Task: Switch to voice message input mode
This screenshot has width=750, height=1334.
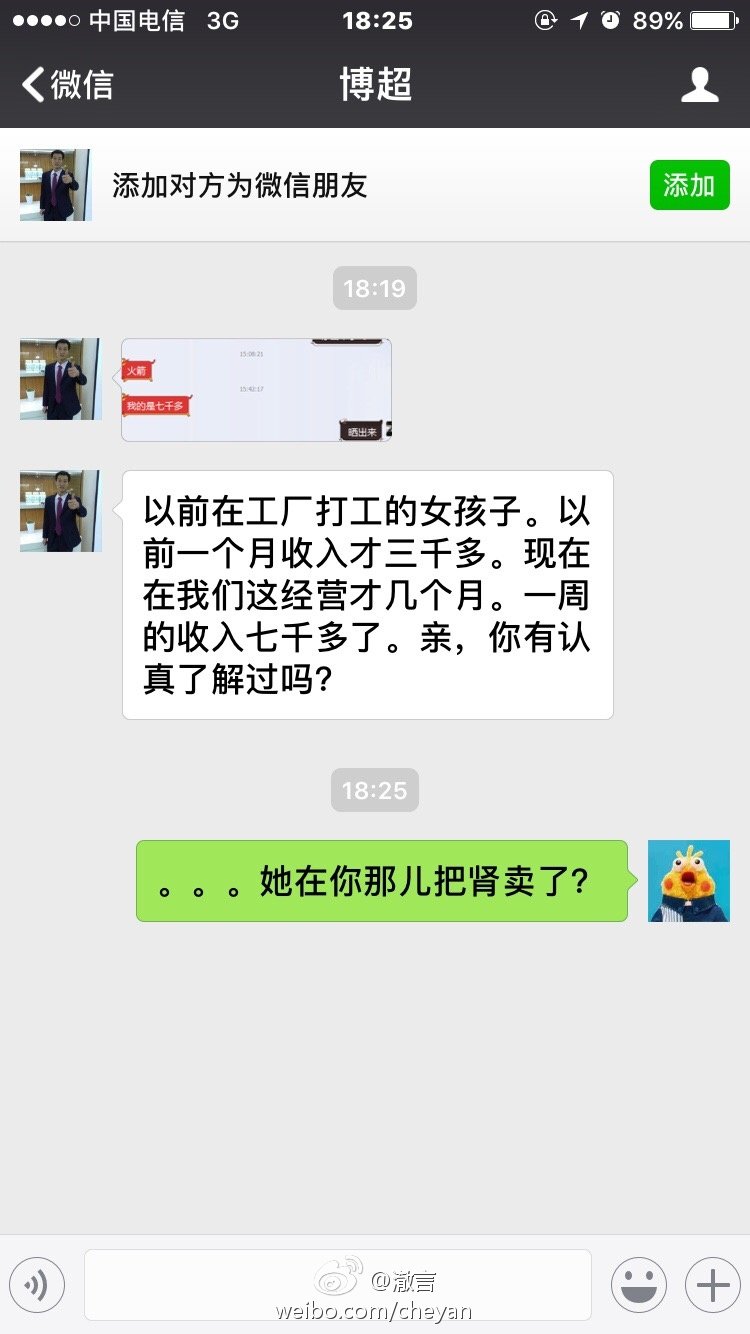Action: pos(37,1285)
